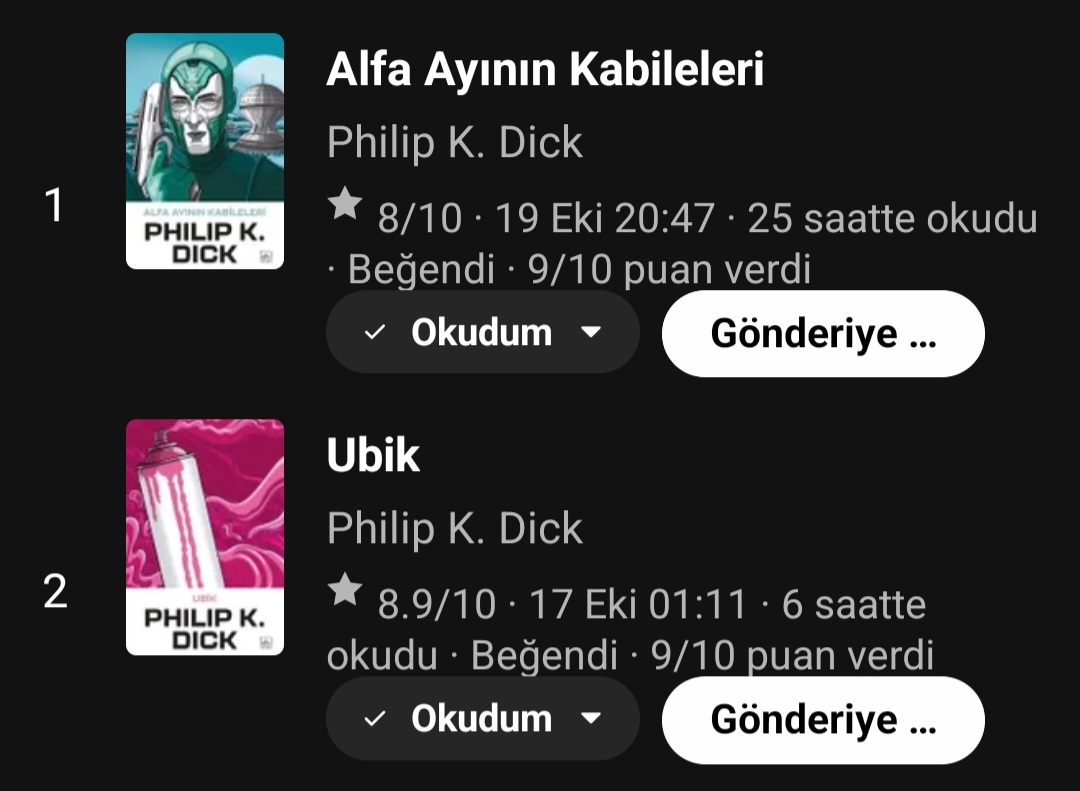Go to the Gönderiye post for Ubik
Viewport: 1080px width, 791px height.
(x=822, y=720)
